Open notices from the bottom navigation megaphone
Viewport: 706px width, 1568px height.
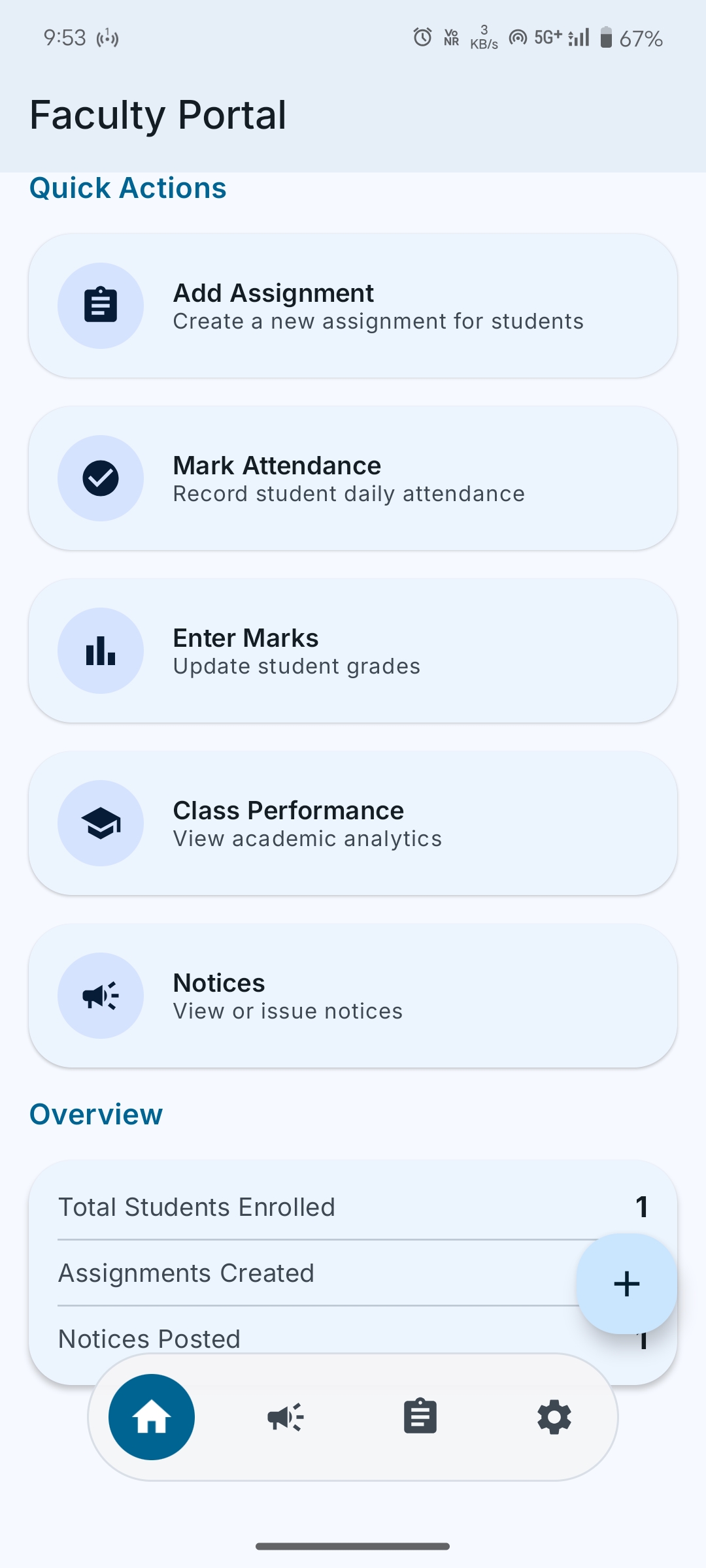(x=286, y=1416)
